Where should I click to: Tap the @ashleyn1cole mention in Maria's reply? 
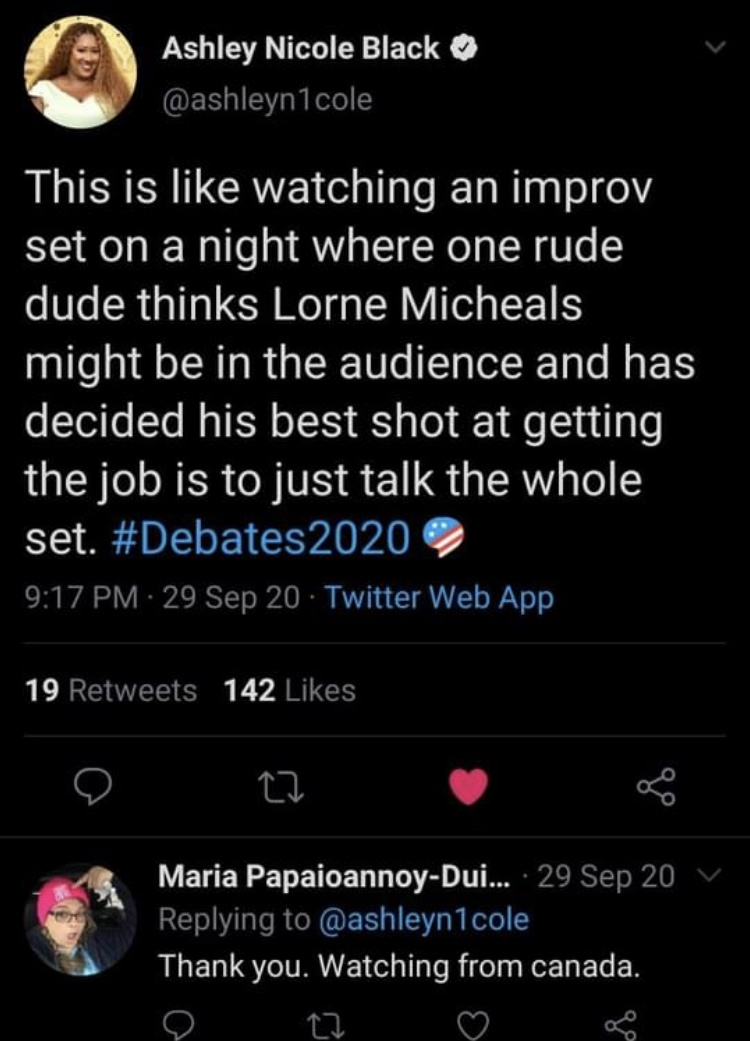(x=422, y=920)
